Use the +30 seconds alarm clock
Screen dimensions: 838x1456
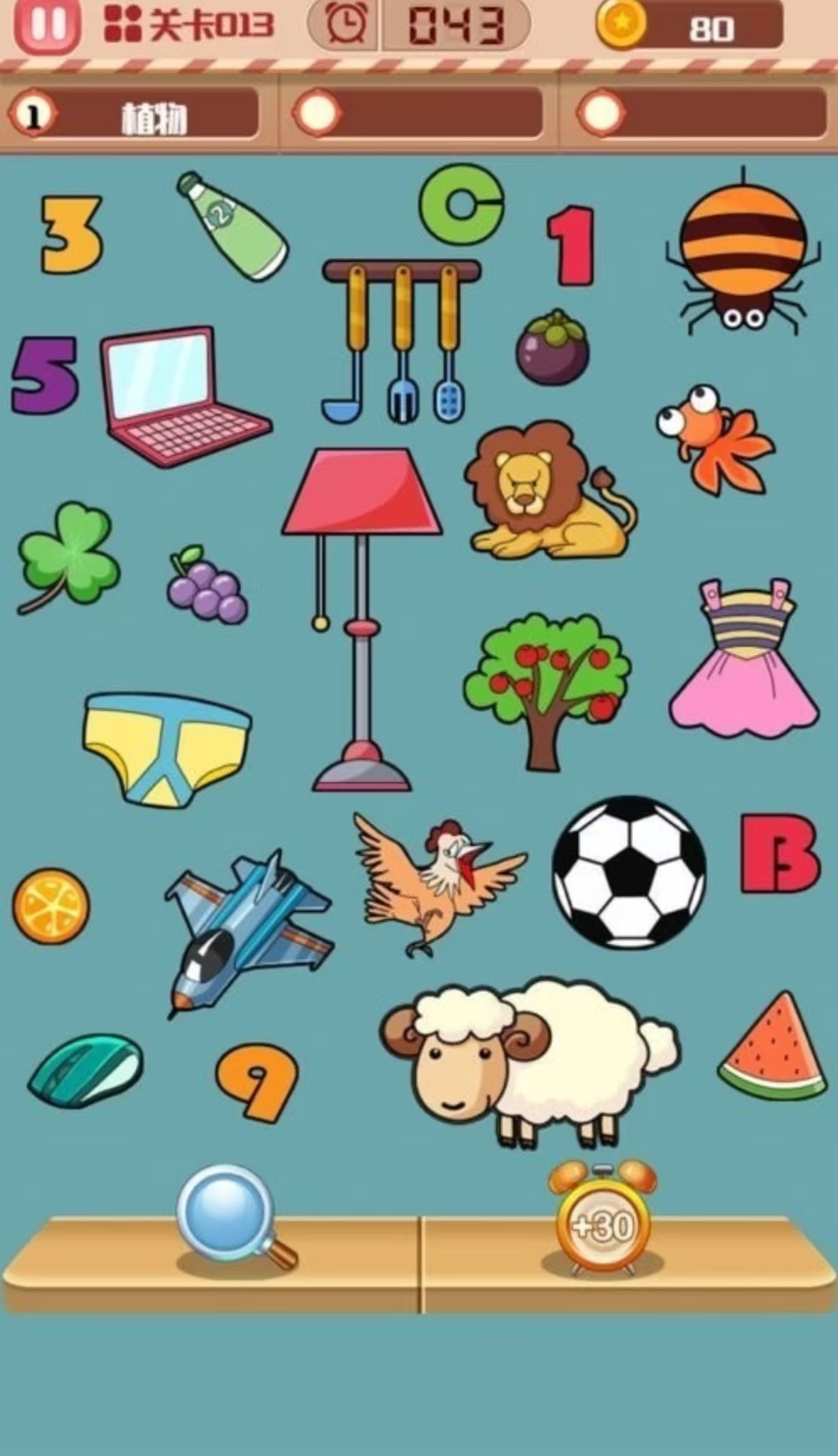[x=602, y=1220]
